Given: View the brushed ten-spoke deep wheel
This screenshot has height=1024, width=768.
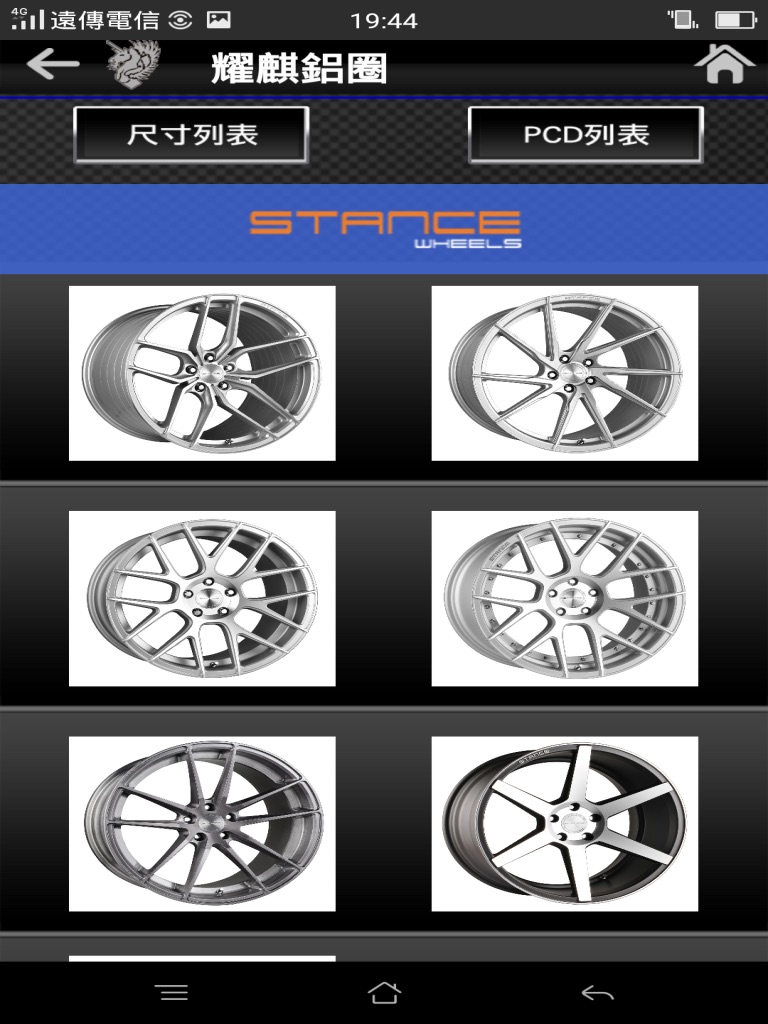Looking at the screenshot, I should (202, 824).
